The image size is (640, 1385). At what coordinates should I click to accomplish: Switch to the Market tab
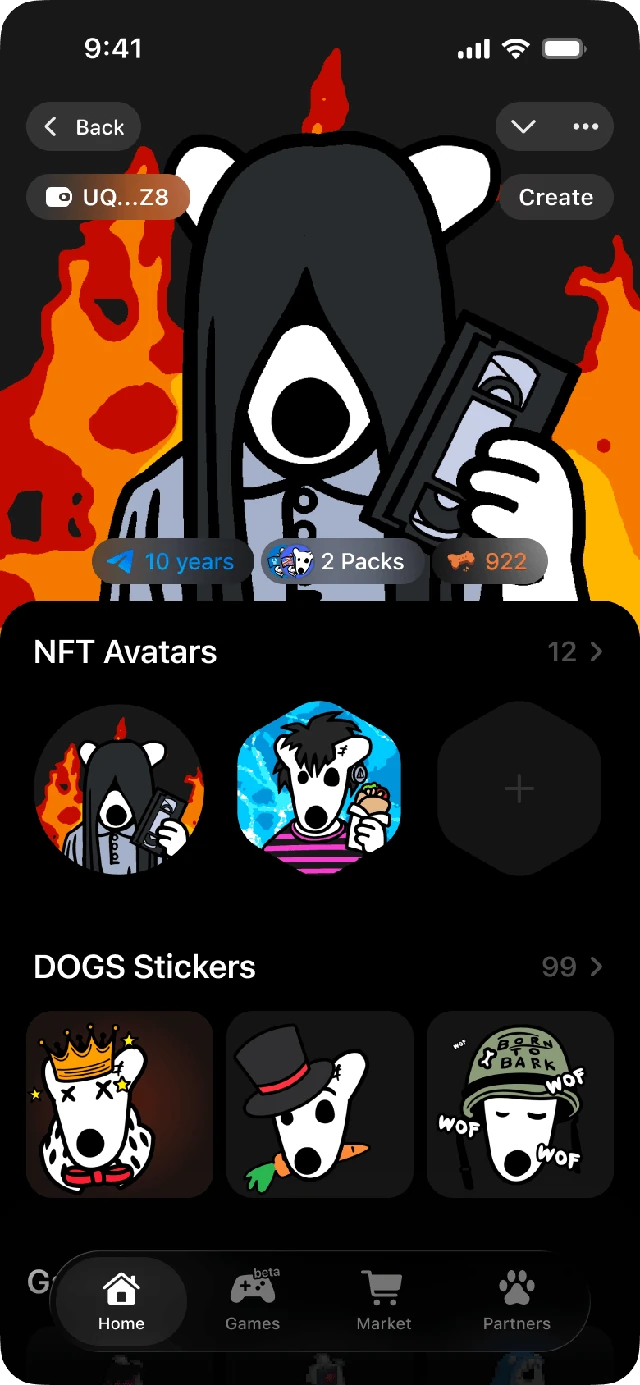[x=384, y=1301]
